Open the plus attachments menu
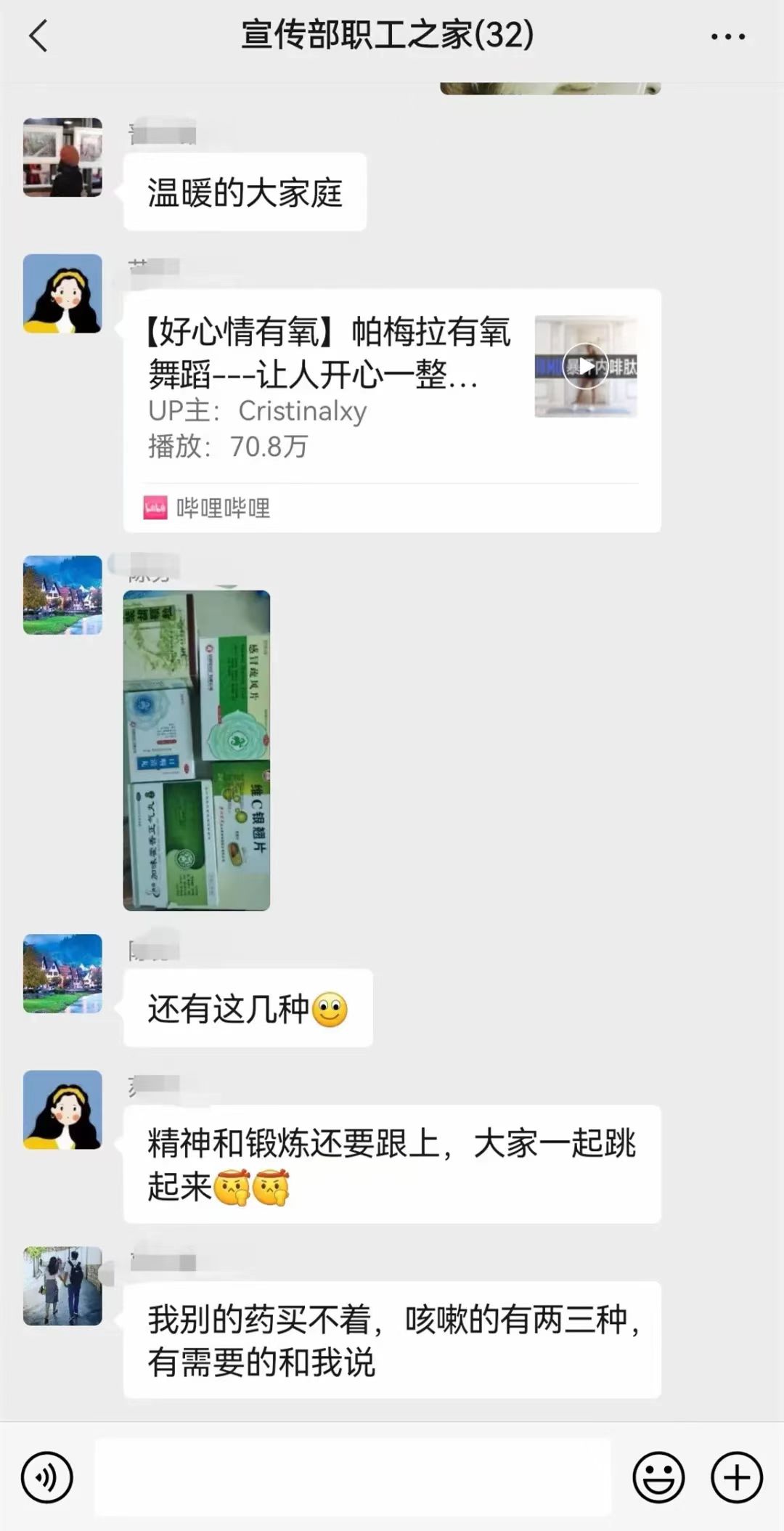Viewport: 784px width, 1531px height. [737, 1477]
